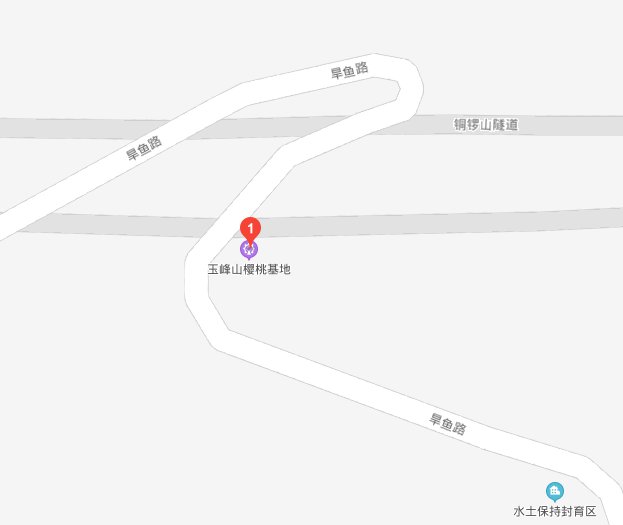Tap the red marker numbered 1
This screenshot has height=525, width=623.
252,227
